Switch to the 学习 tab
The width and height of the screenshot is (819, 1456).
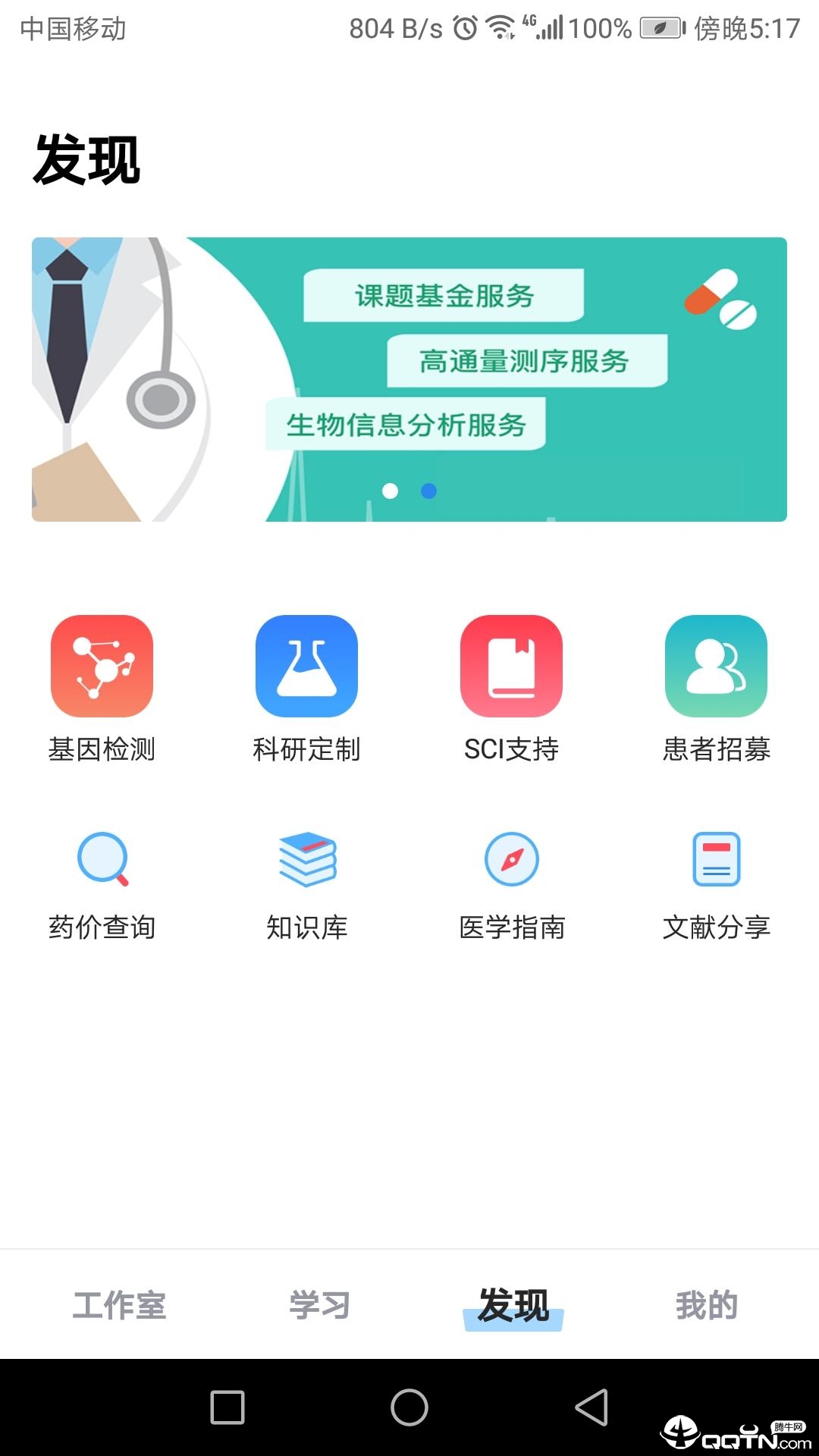(319, 1306)
